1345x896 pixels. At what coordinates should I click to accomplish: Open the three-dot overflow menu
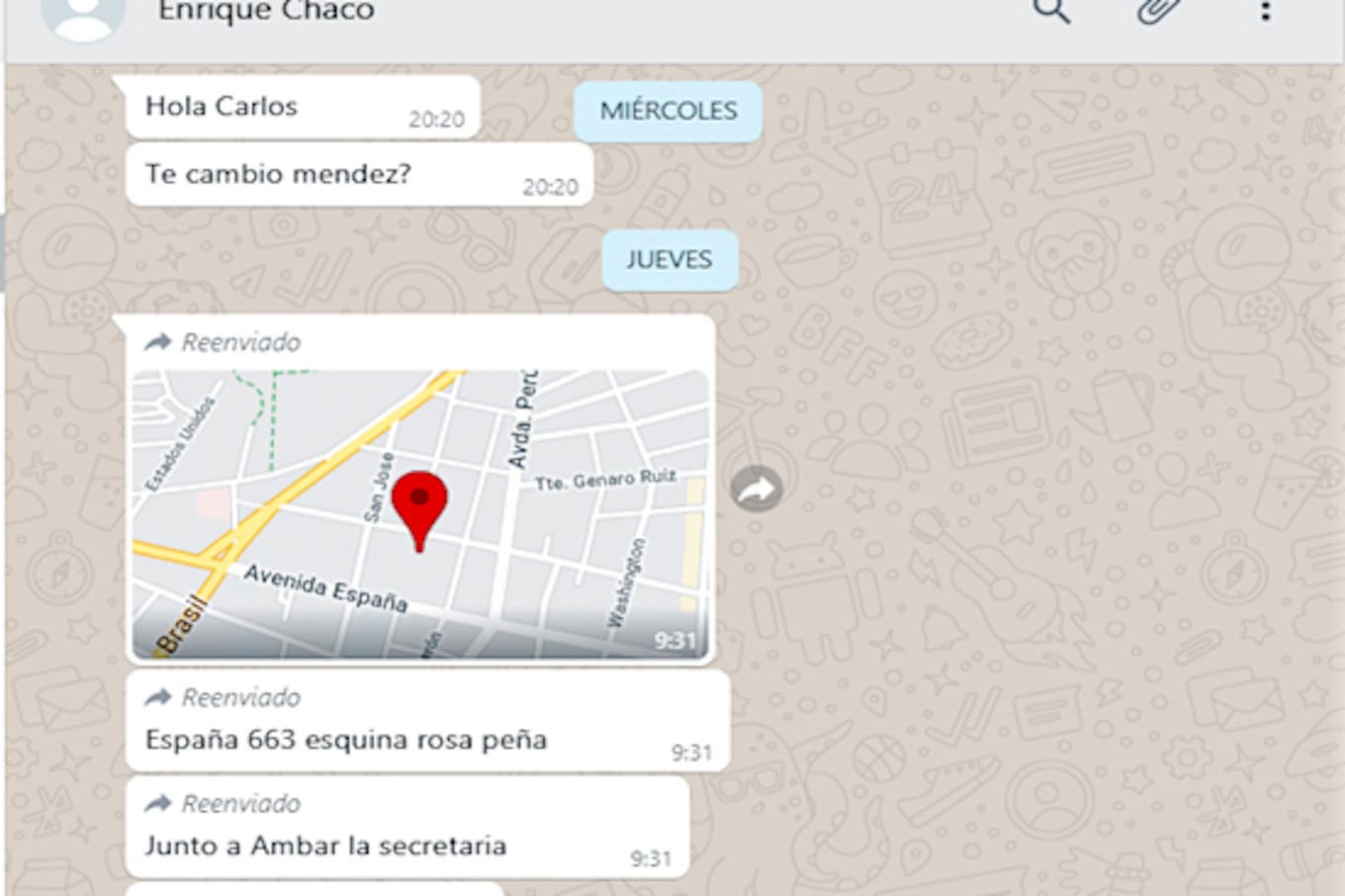[1265, 11]
